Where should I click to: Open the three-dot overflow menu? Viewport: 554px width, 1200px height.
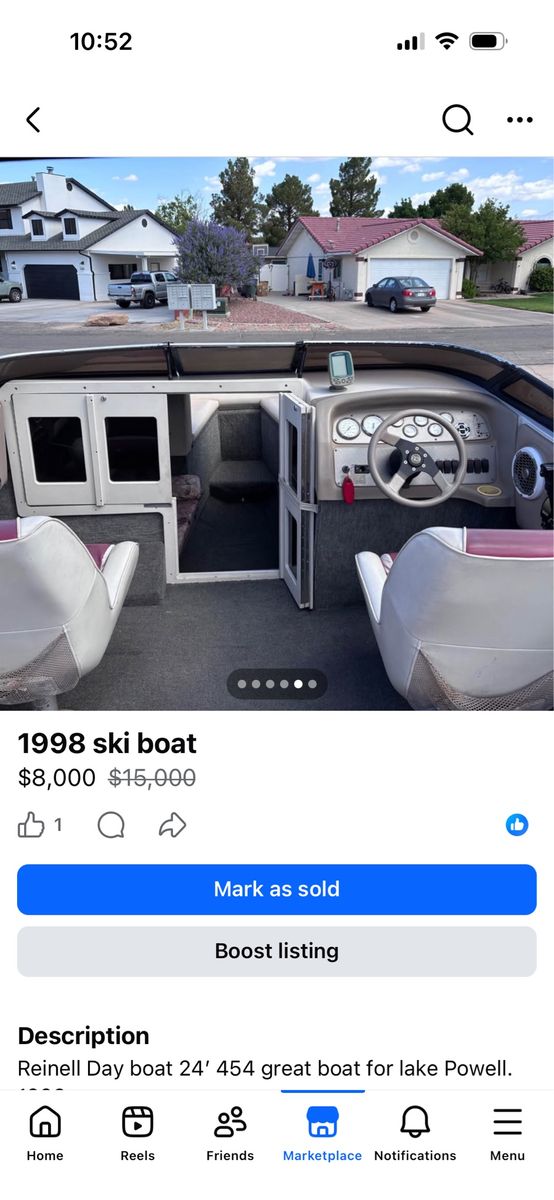[x=519, y=120]
